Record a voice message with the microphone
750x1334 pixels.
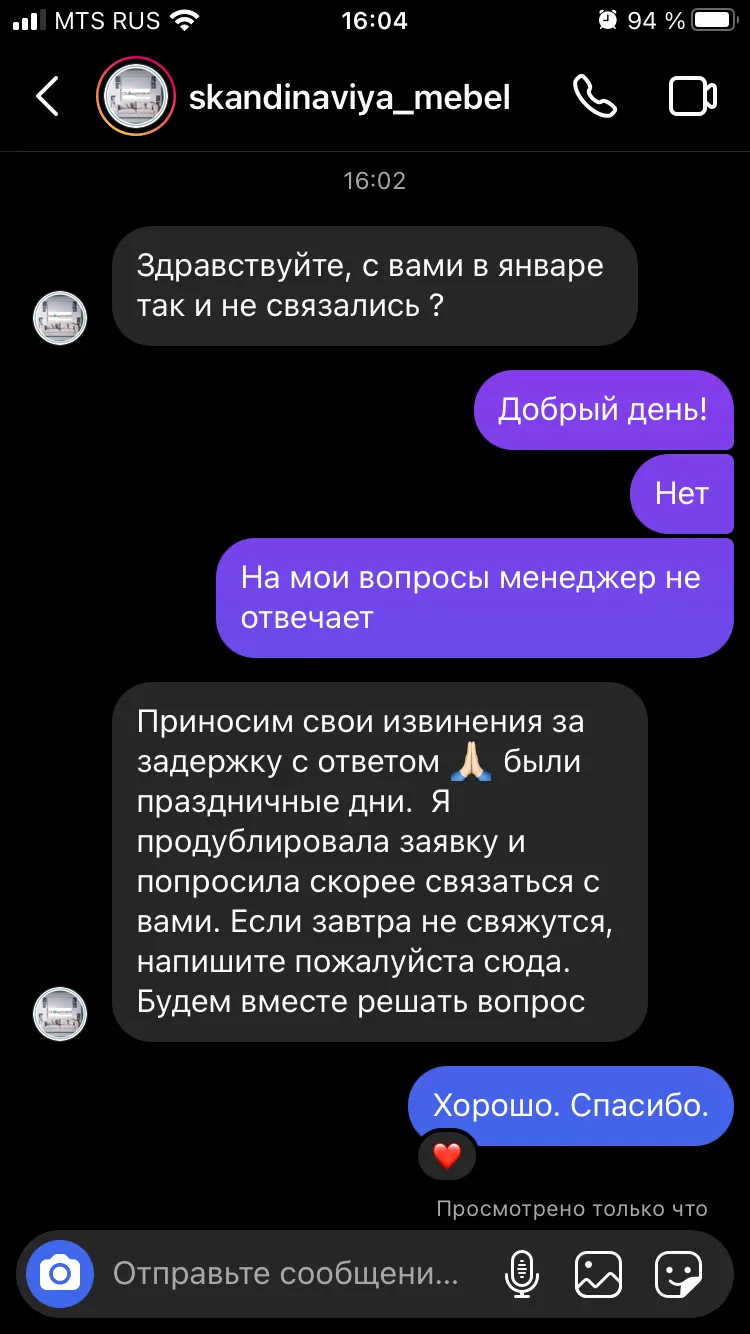[x=520, y=1274]
